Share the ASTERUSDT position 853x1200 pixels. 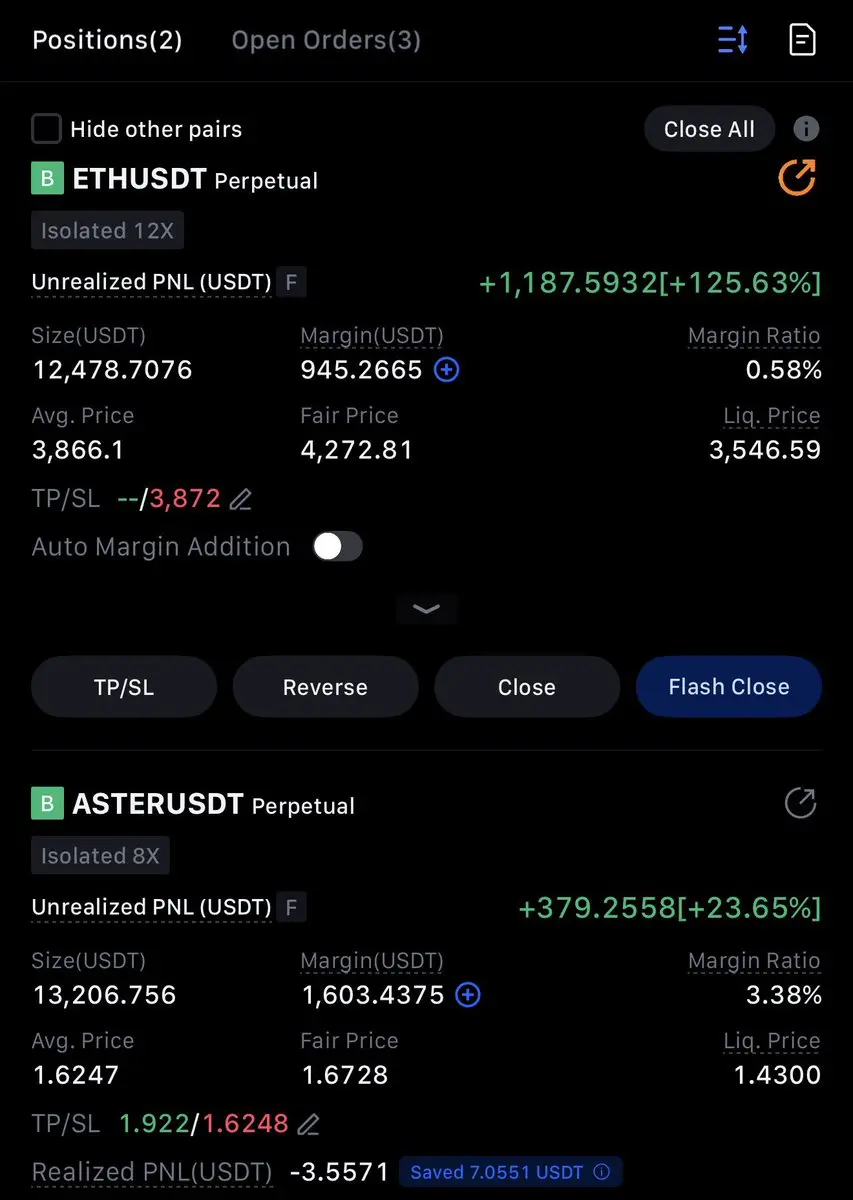800,803
